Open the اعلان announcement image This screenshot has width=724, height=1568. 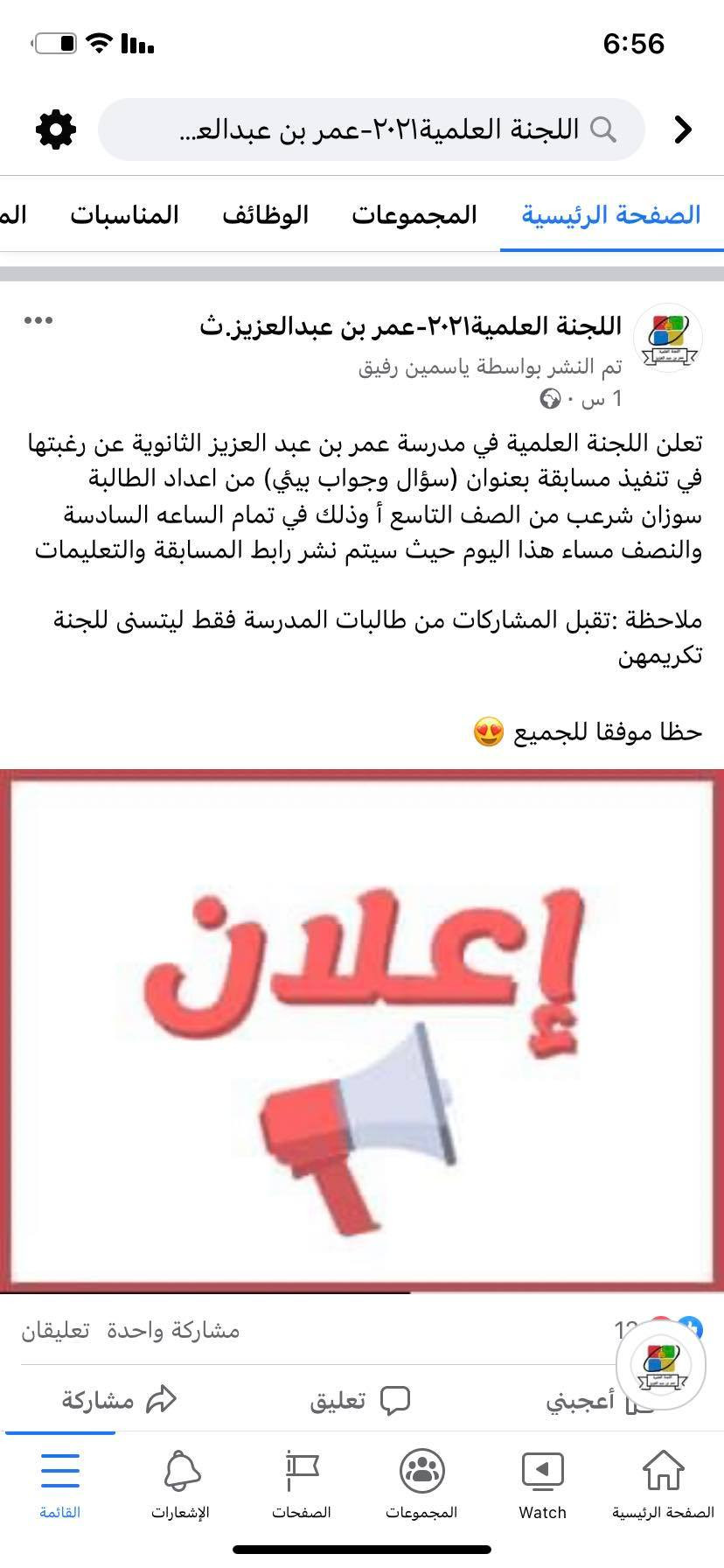tap(362, 1030)
